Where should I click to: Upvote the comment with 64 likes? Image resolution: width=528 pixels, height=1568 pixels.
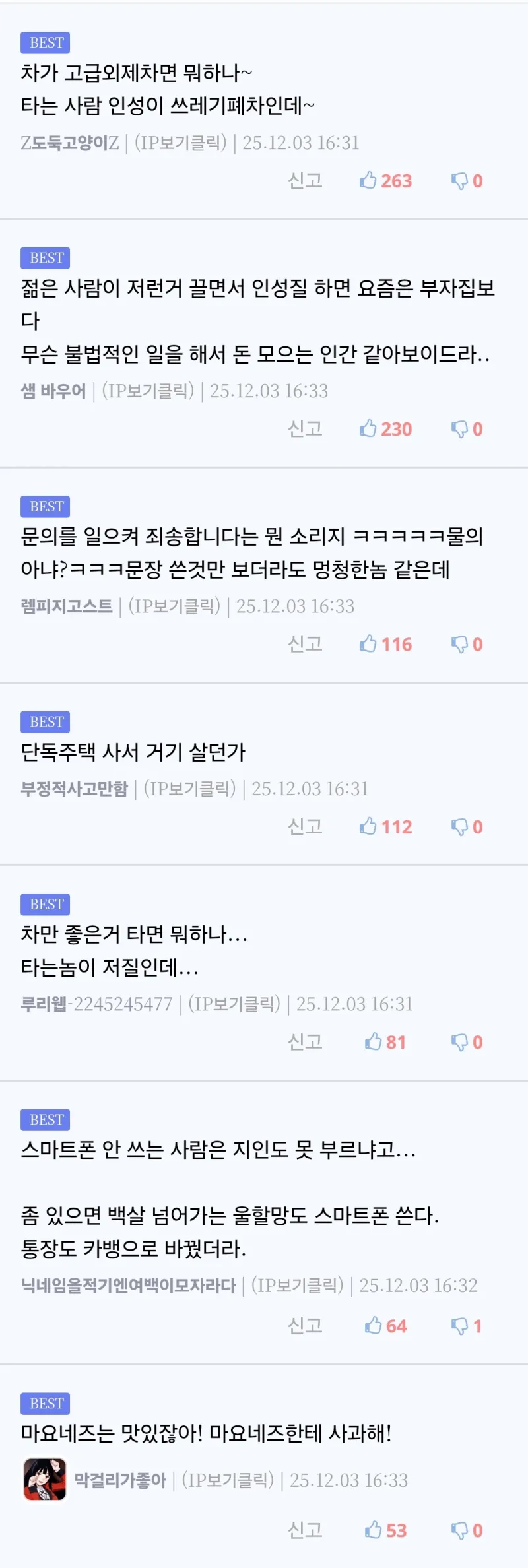385,1326
